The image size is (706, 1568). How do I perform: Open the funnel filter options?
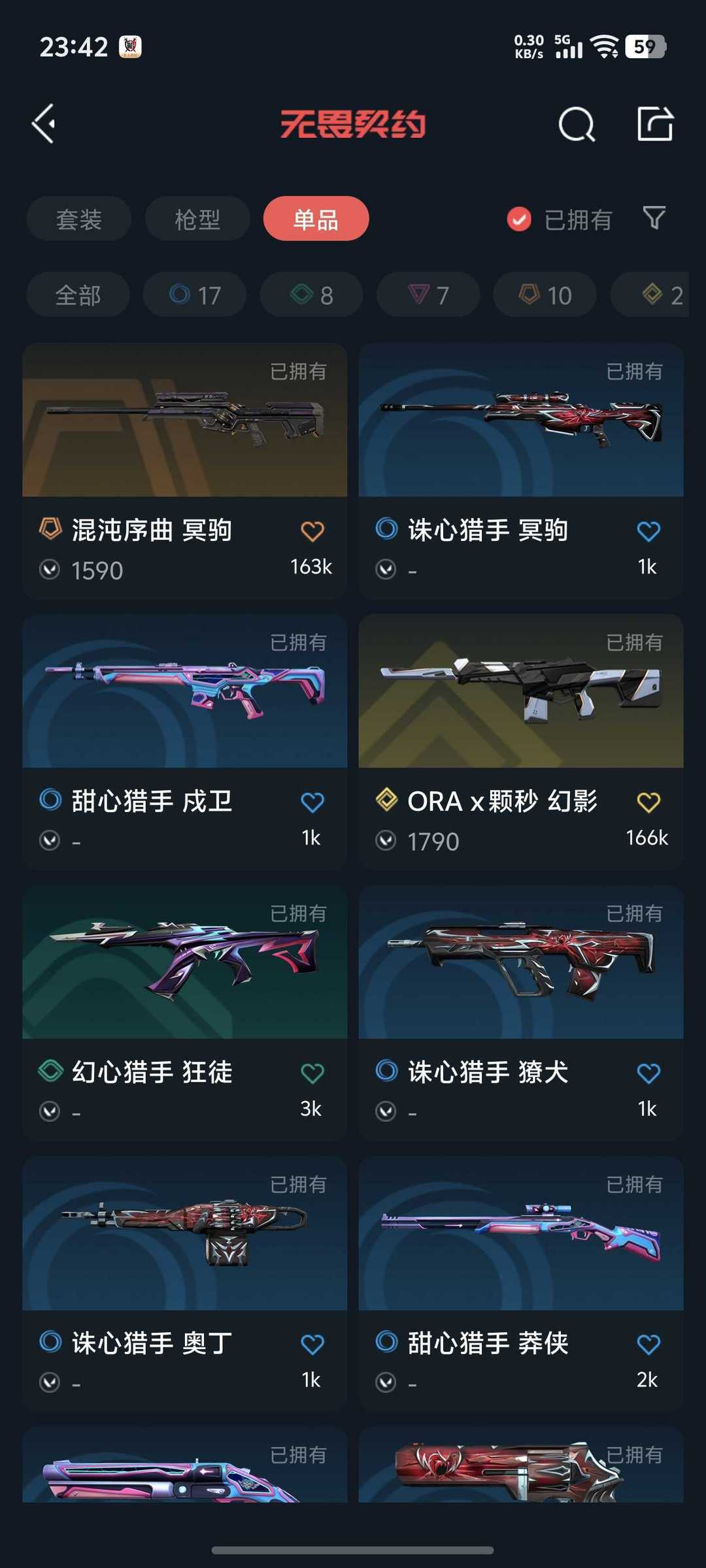click(654, 218)
